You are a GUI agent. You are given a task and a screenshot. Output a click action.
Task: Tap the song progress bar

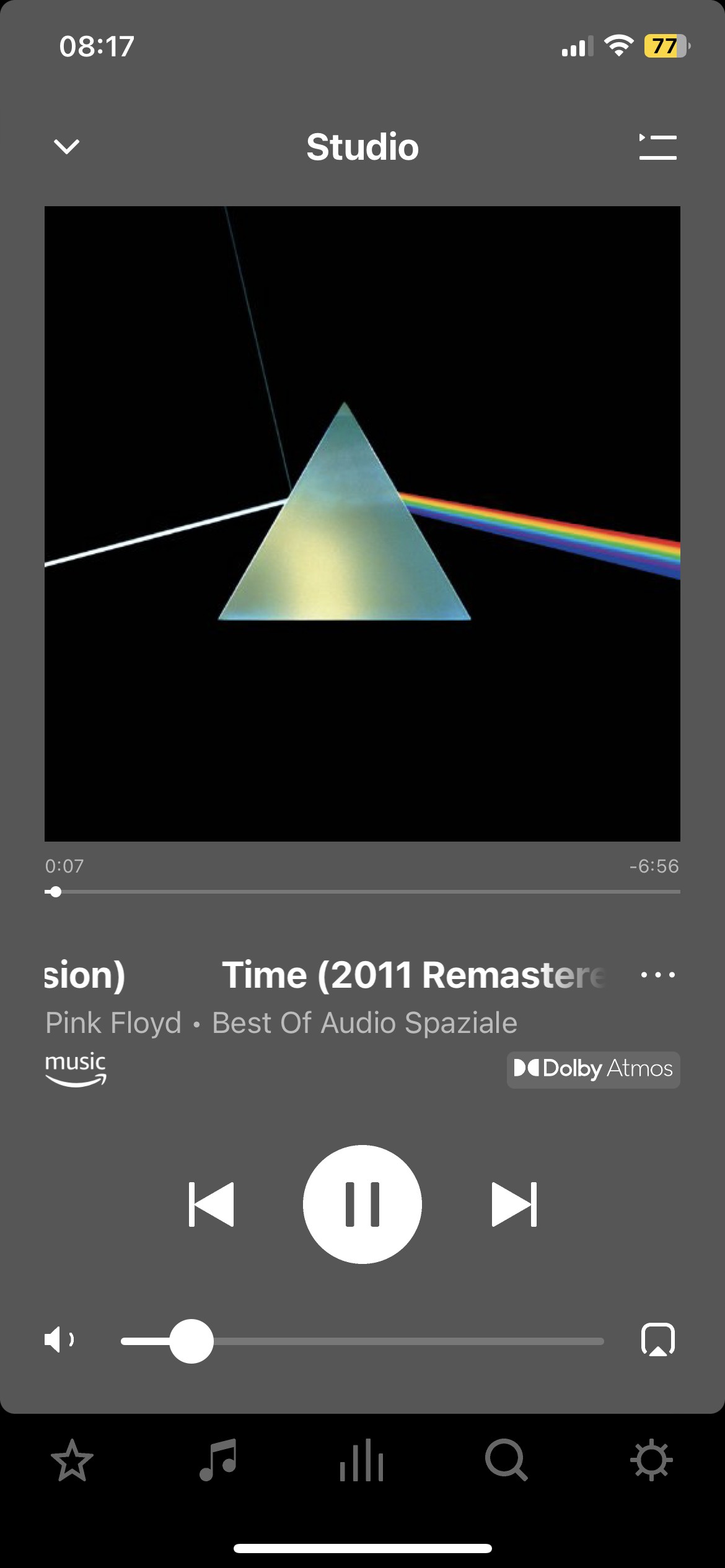[x=362, y=892]
